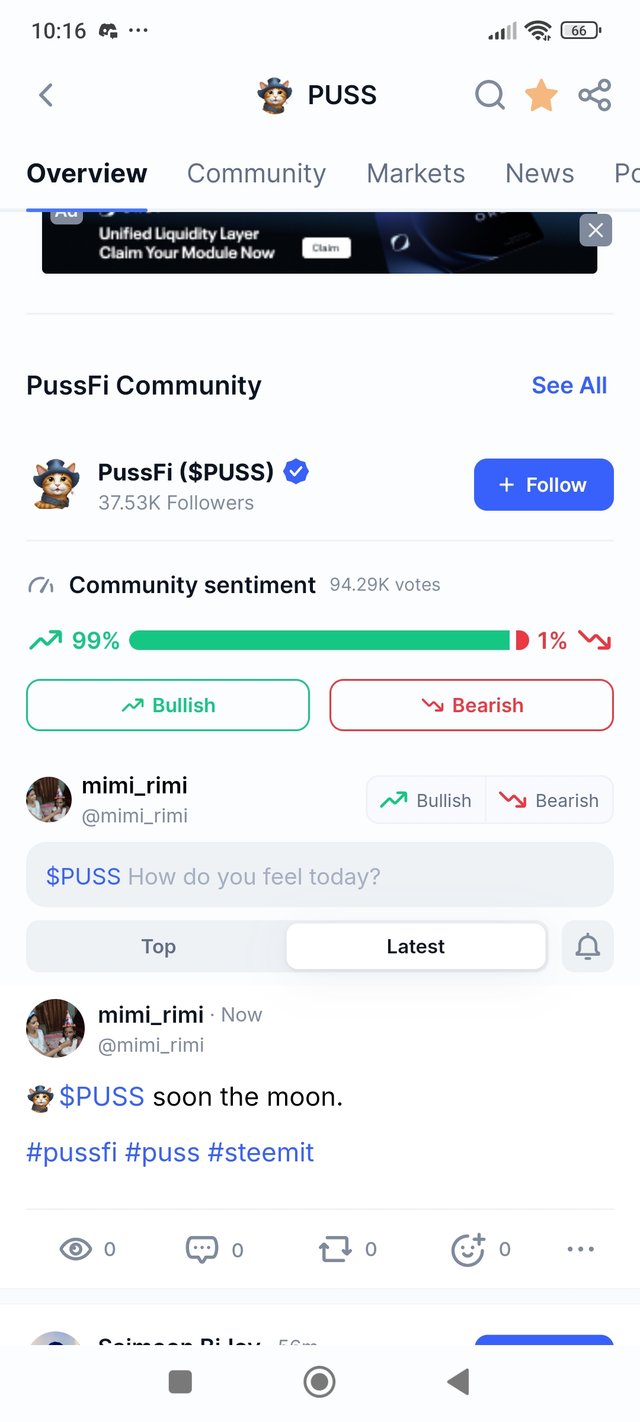Open the #steemit hashtag

click(x=260, y=1152)
